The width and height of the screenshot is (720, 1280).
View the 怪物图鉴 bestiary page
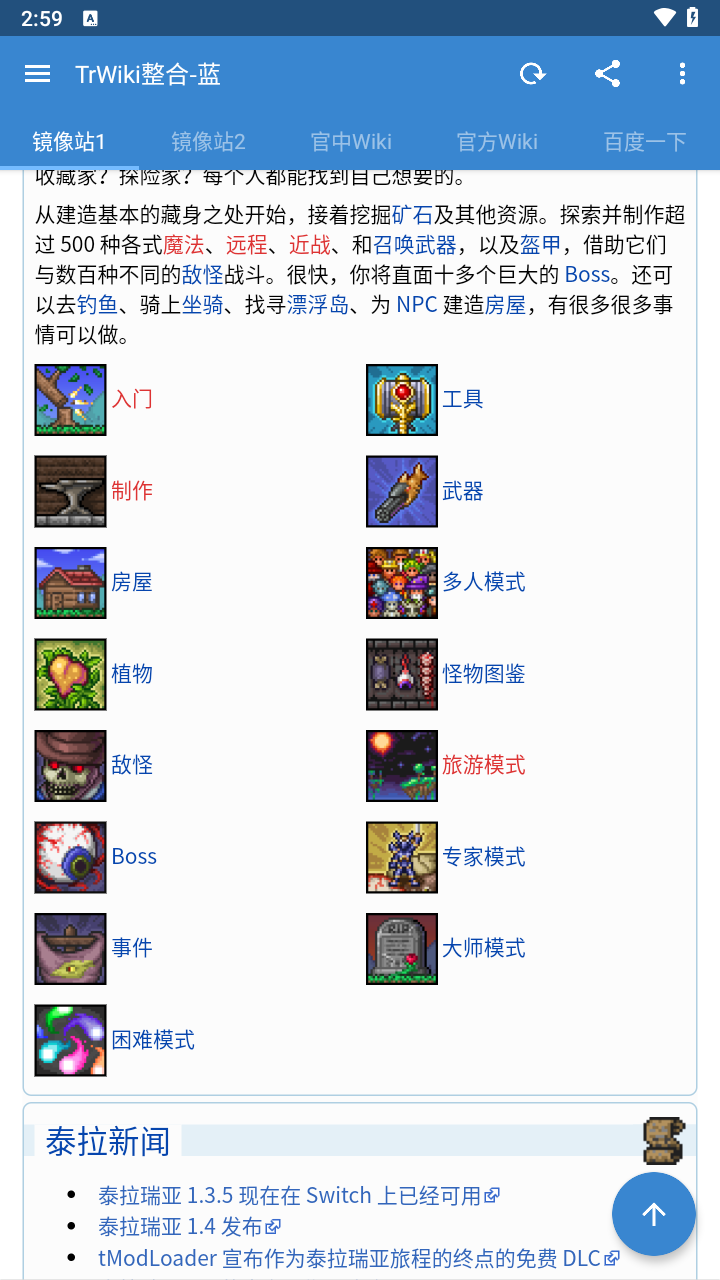(484, 674)
